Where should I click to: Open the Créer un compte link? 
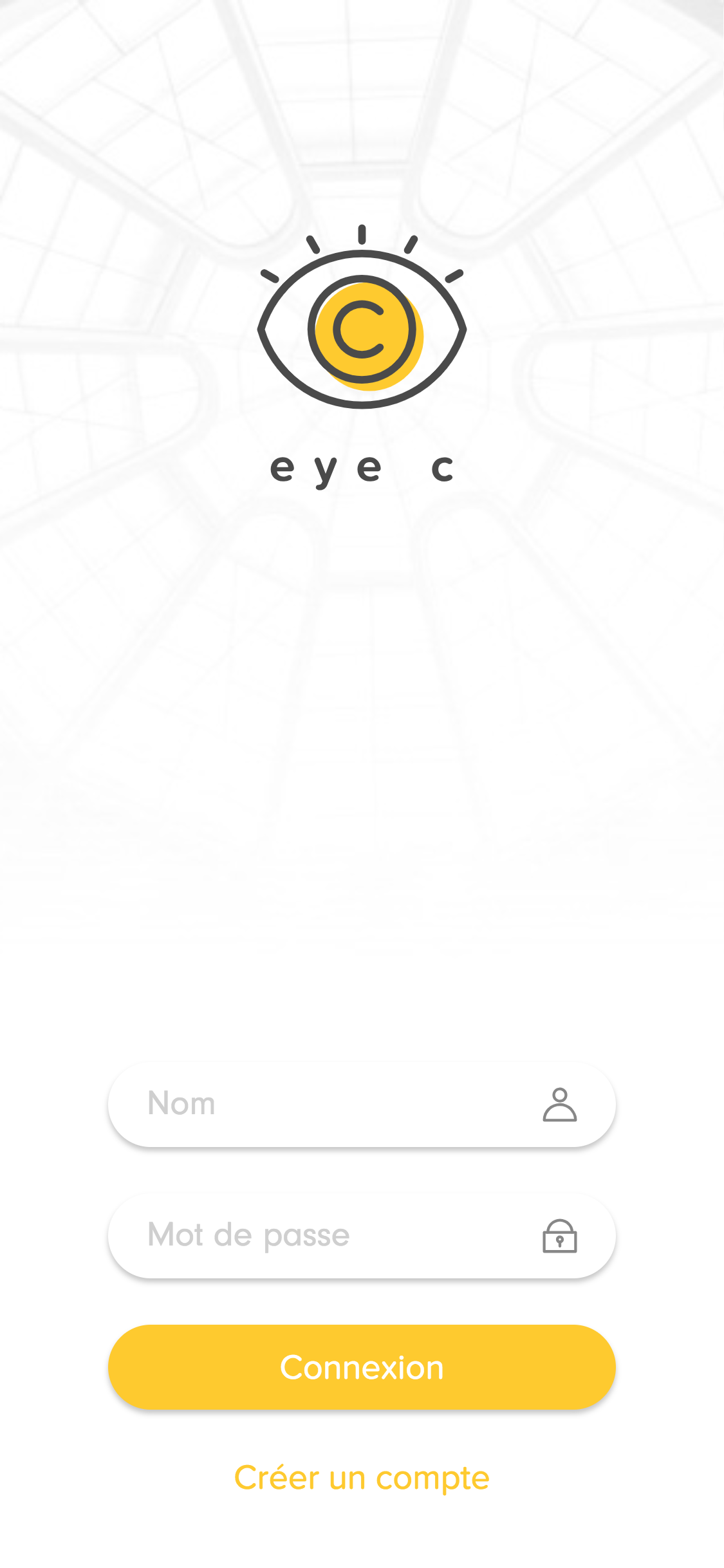click(x=362, y=1478)
